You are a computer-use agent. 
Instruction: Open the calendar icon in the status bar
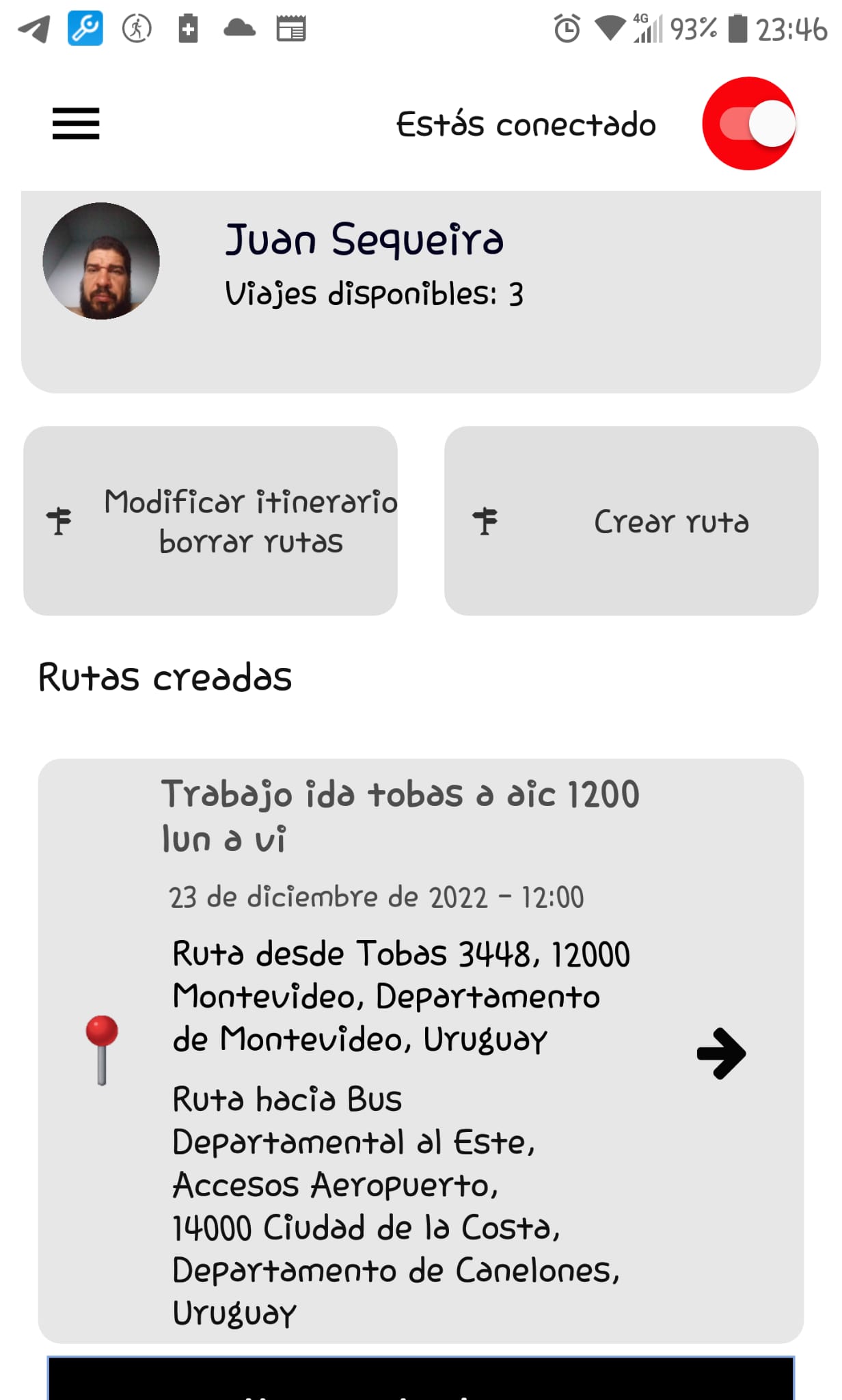[x=292, y=28]
